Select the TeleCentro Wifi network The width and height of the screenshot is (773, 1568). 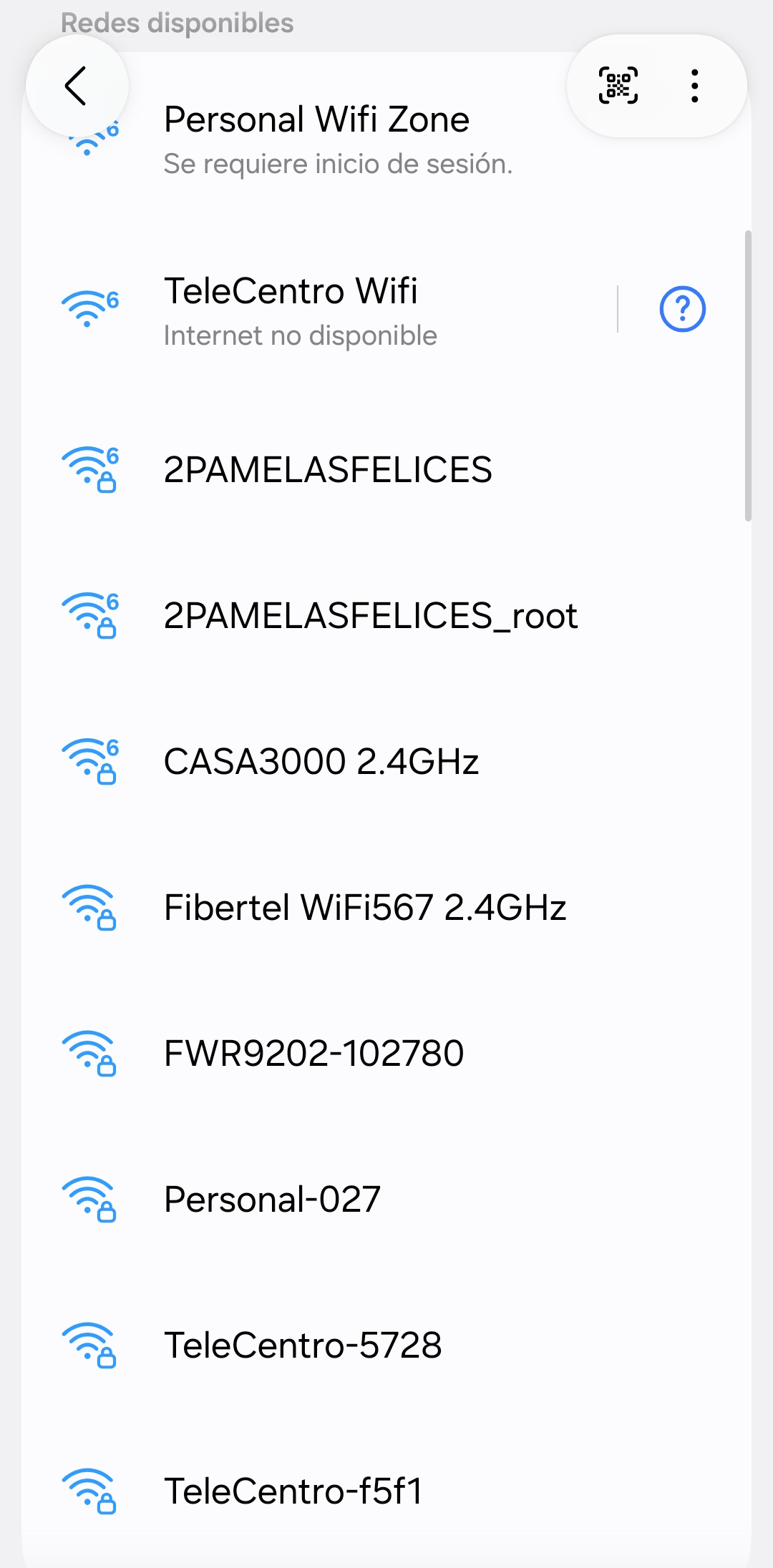pyautogui.click(x=319, y=310)
